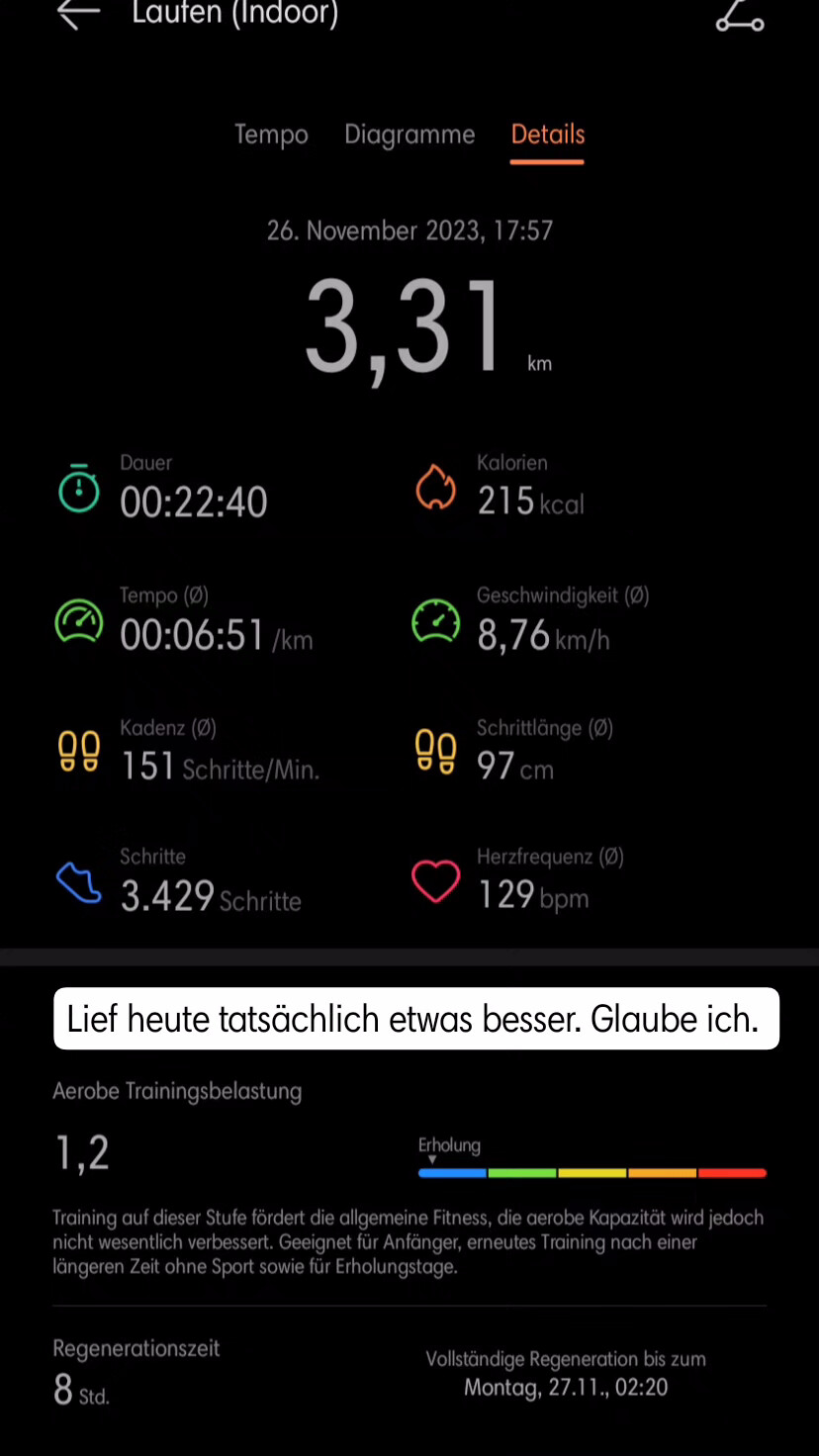819x1456 pixels.
Task: Tap the share icon in the top bar
Action: pos(740,14)
